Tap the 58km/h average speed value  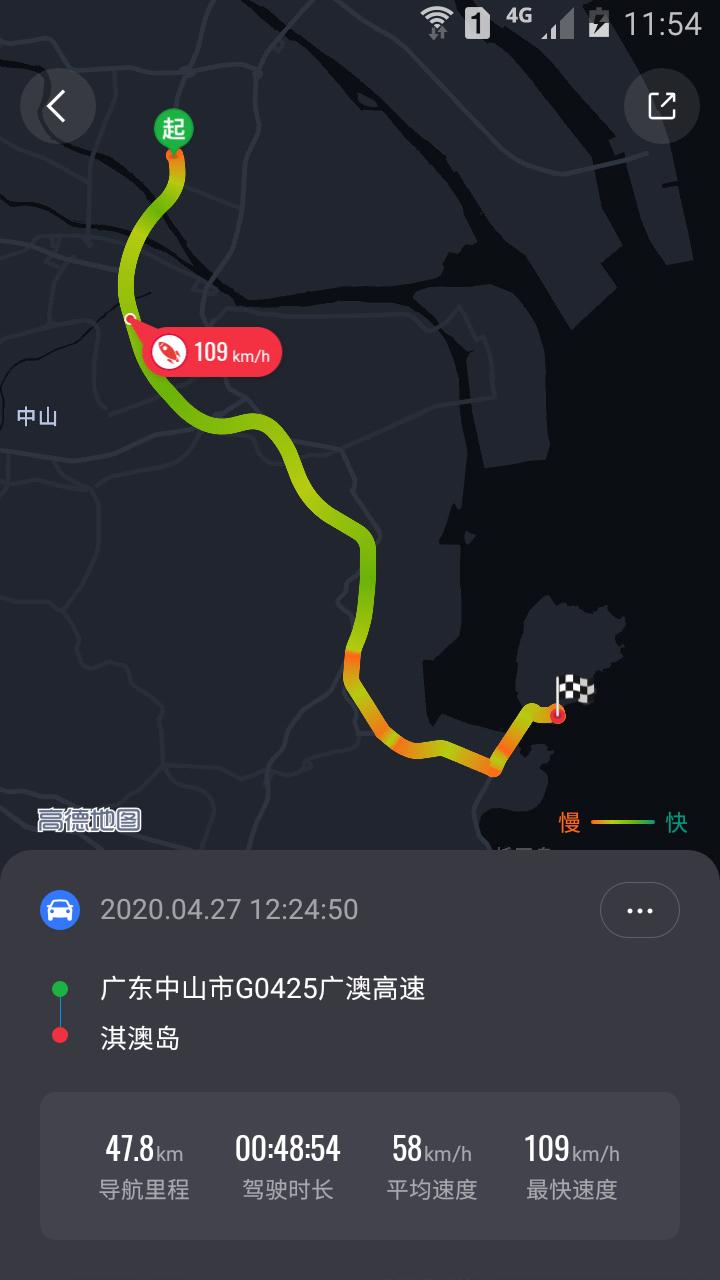pyautogui.click(x=433, y=1150)
